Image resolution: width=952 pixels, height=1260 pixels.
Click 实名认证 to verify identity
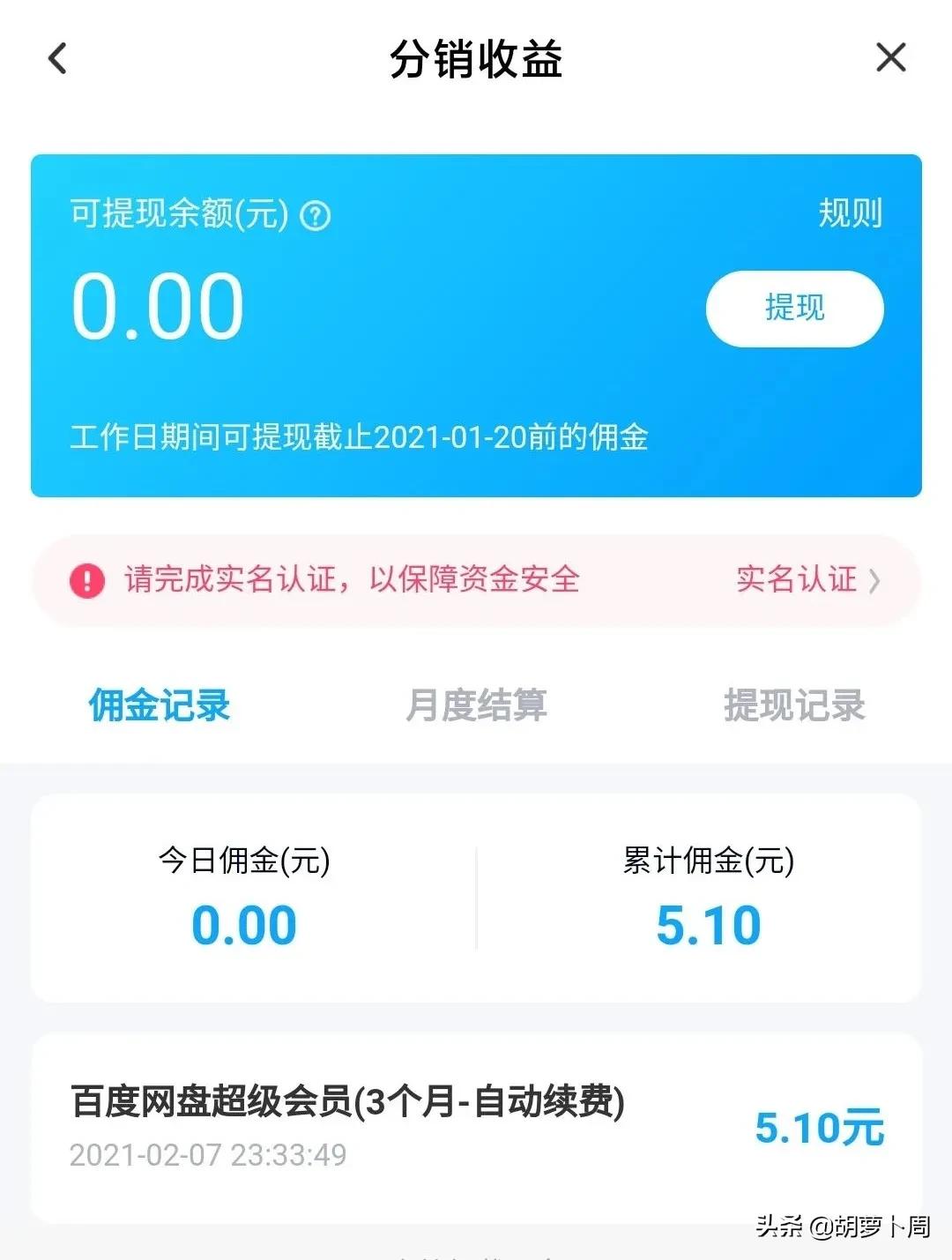(796, 580)
